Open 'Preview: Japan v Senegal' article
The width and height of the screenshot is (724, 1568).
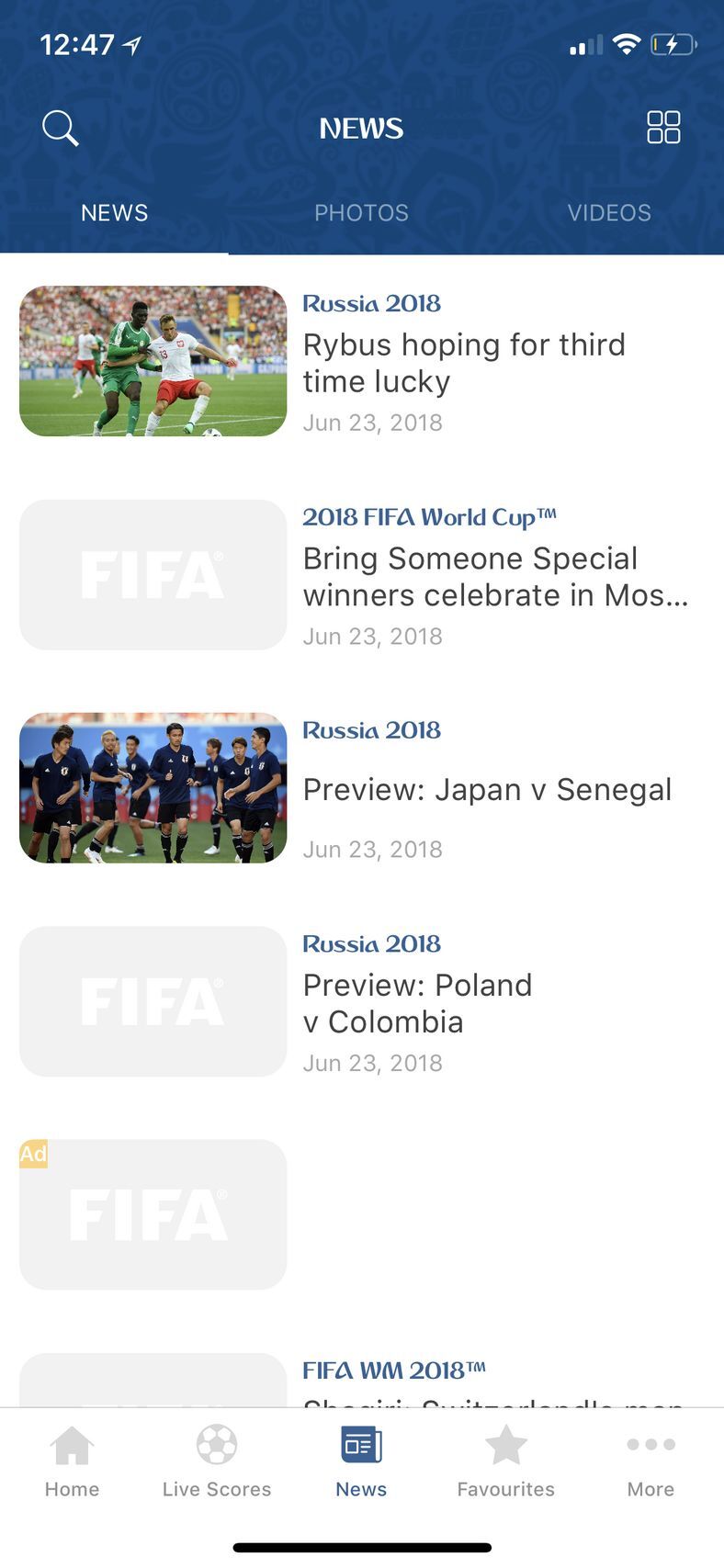pos(488,789)
